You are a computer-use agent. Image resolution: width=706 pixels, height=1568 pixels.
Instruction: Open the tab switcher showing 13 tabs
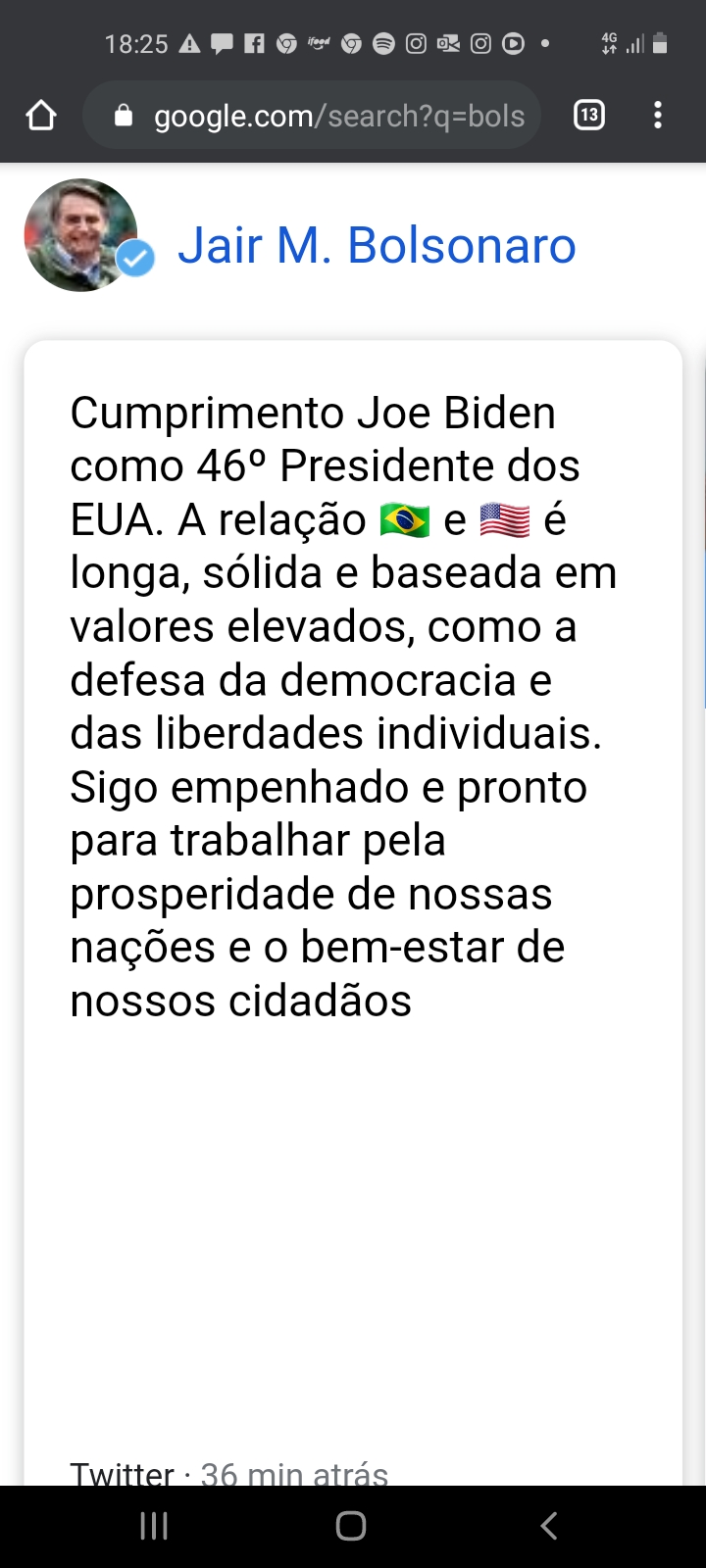coord(588,116)
